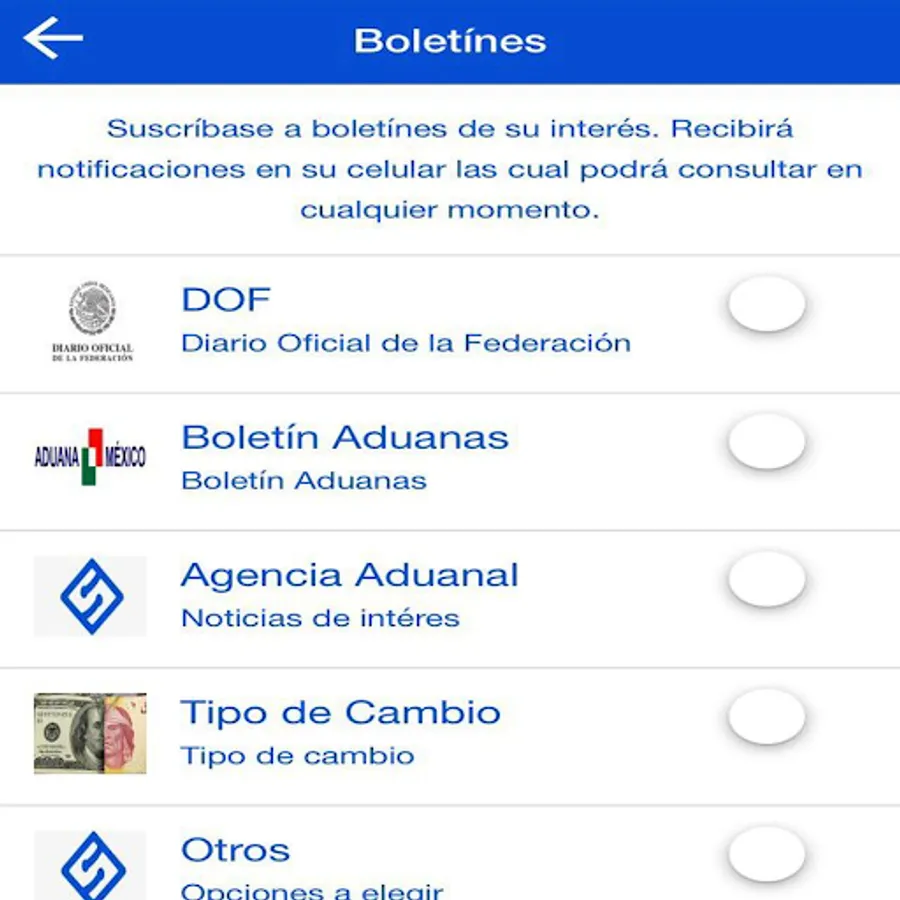Switch on the Otros bulletin
This screenshot has height=900, width=900.
(767, 854)
